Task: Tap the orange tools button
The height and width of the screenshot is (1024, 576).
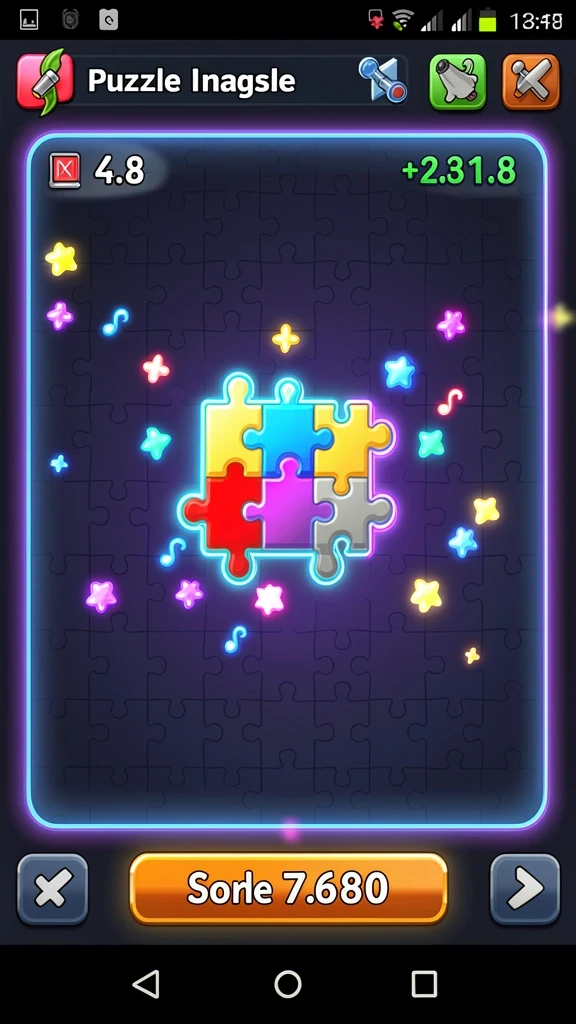Action: tap(531, 81)
